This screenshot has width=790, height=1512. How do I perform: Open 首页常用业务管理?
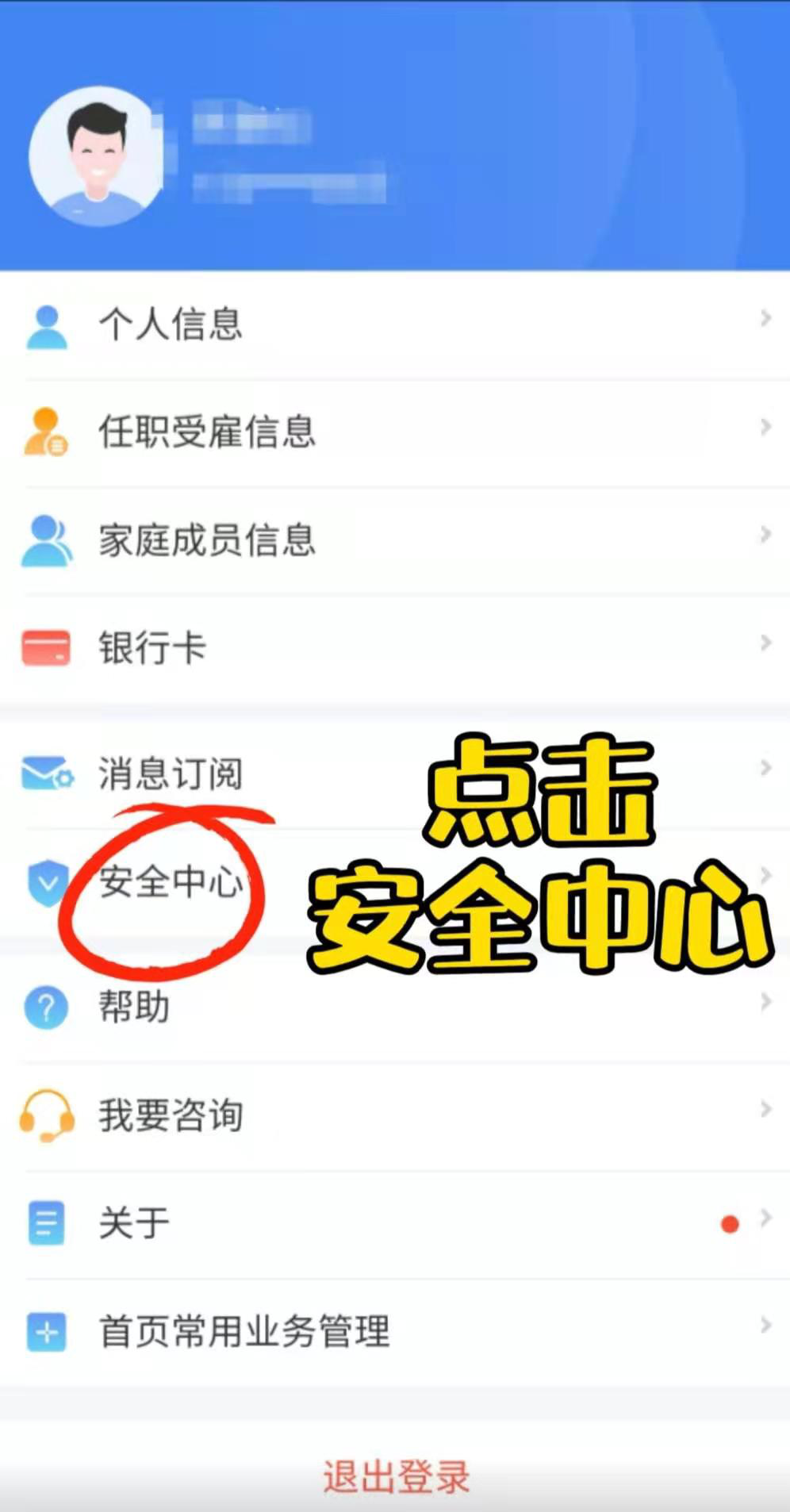[x=395, y=1332]
